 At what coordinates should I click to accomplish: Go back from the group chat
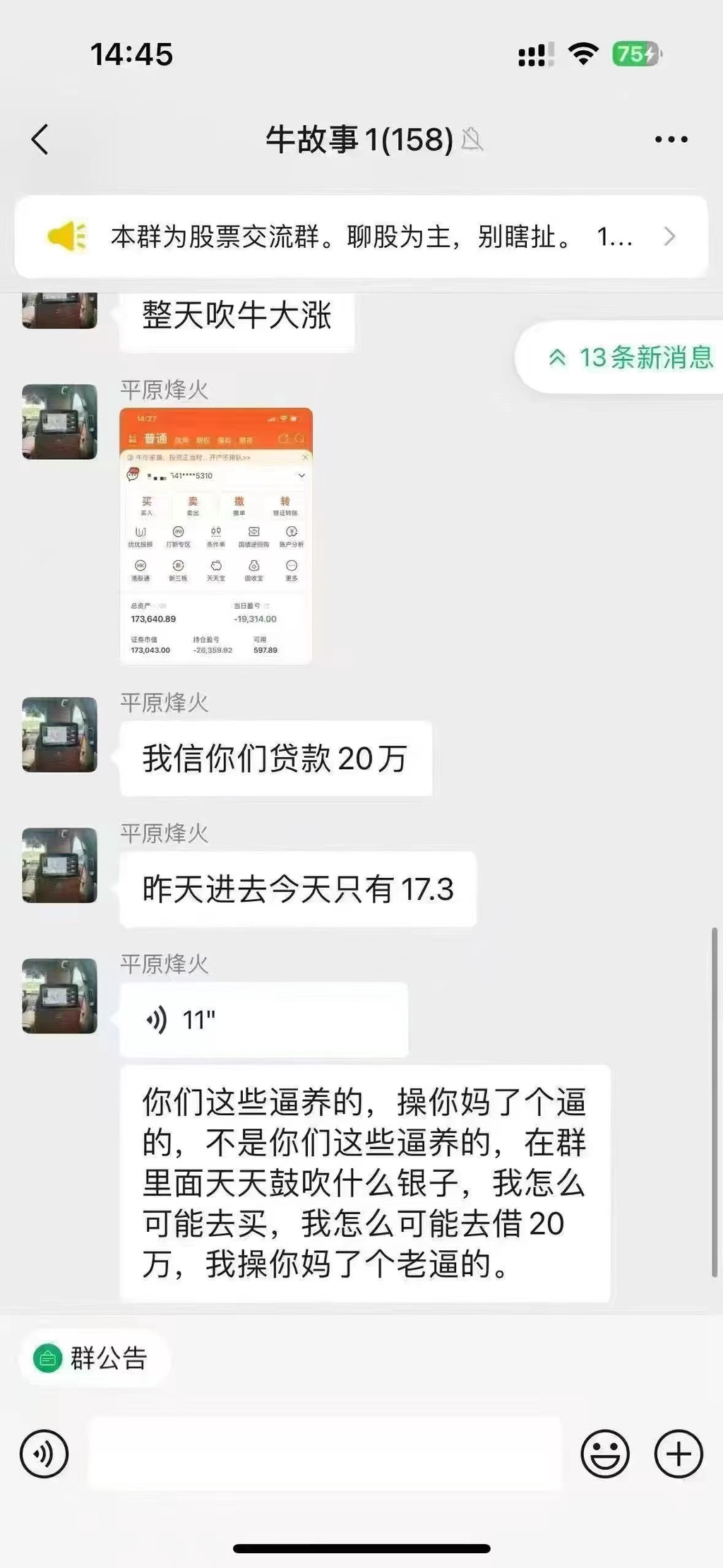point(41,139)
